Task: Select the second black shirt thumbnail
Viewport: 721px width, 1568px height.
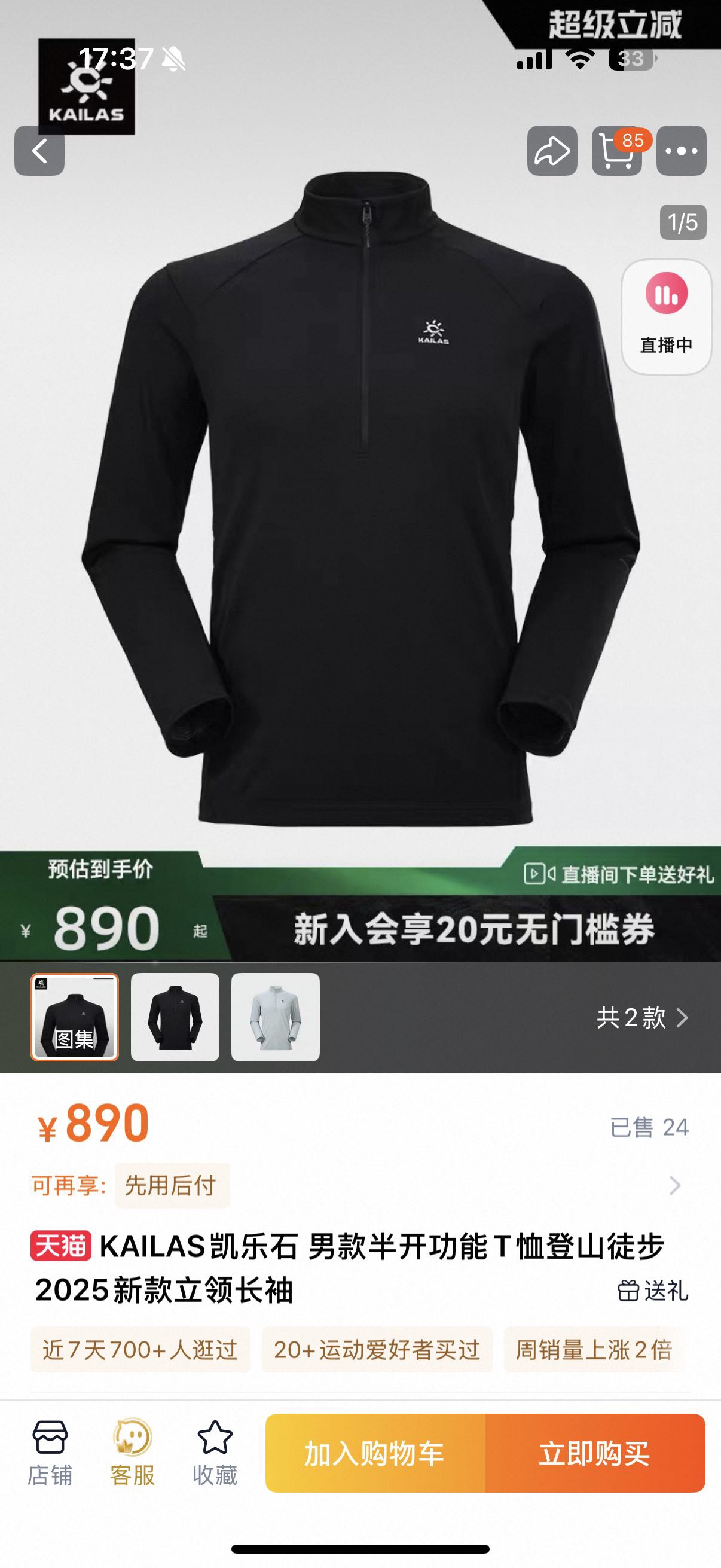Action: point(175,1017)
